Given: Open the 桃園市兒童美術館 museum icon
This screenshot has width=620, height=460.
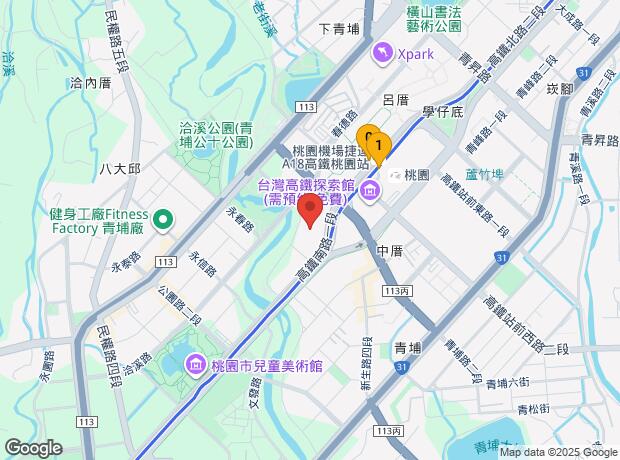Looking at the screenshot, I should point(195,365).
